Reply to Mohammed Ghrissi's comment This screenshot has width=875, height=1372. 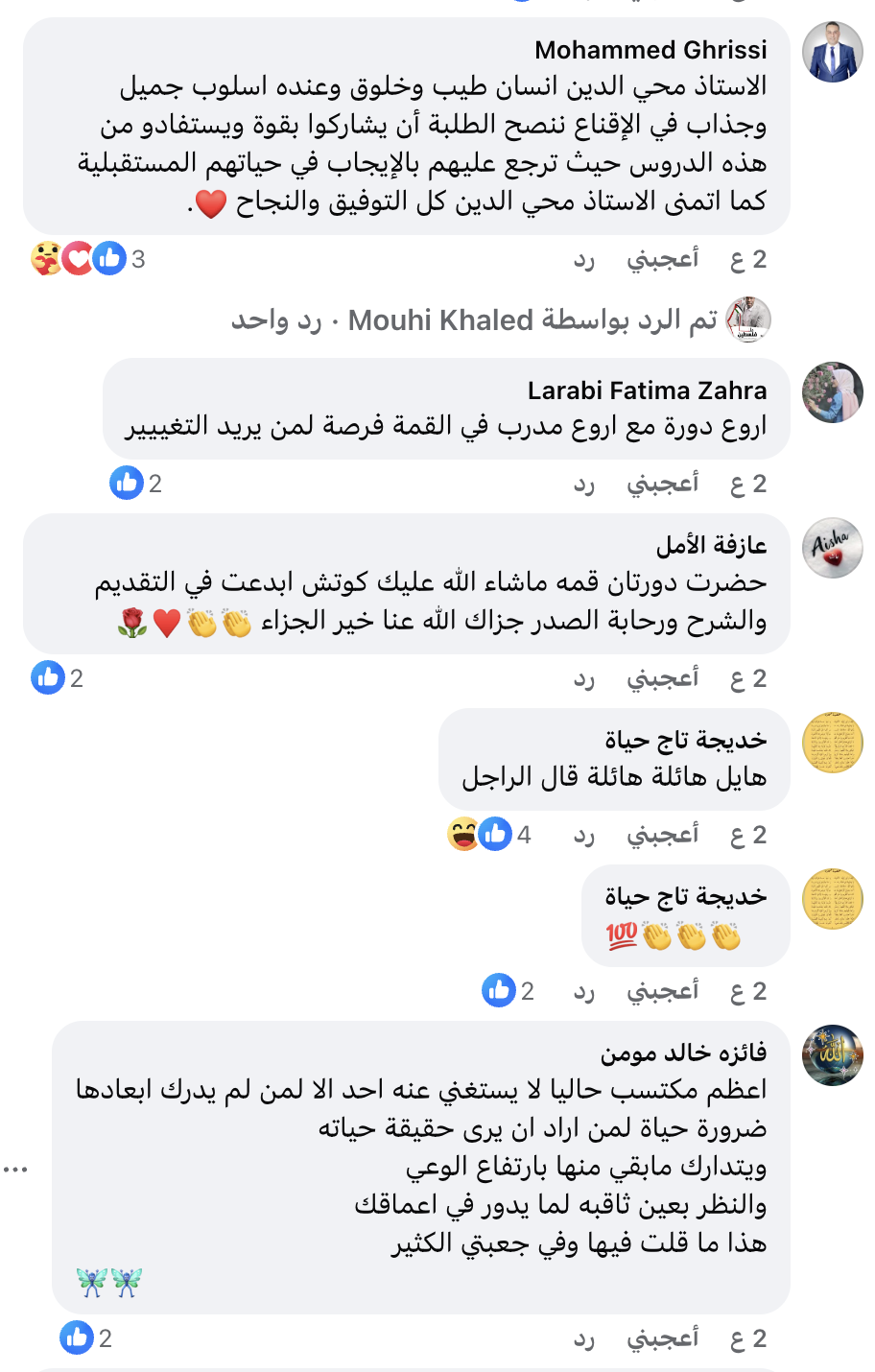(x=584, y=259)
